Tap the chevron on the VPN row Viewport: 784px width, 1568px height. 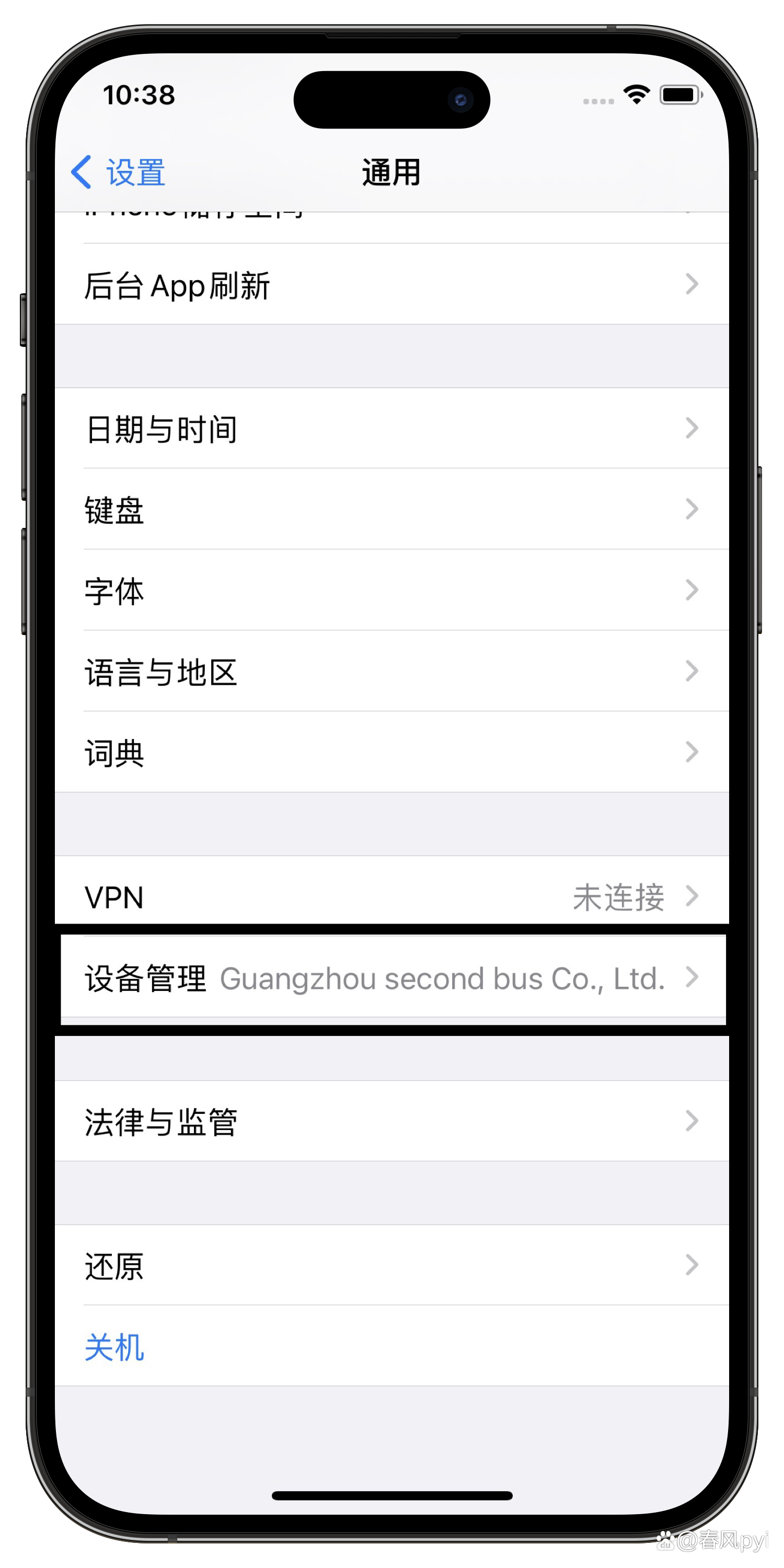693,895
